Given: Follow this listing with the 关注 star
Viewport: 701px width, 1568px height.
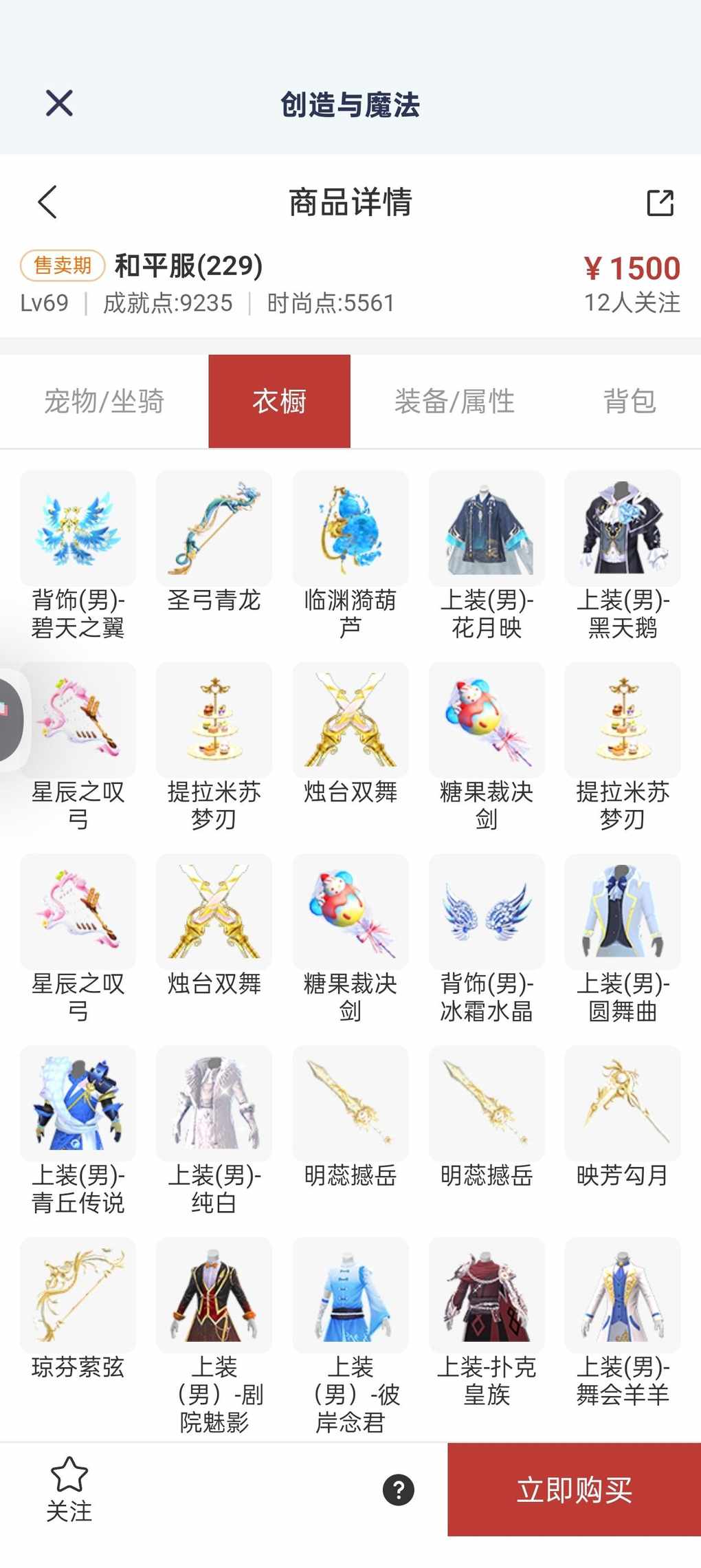Looking at the screenshot, I should tap(69, 1489).
